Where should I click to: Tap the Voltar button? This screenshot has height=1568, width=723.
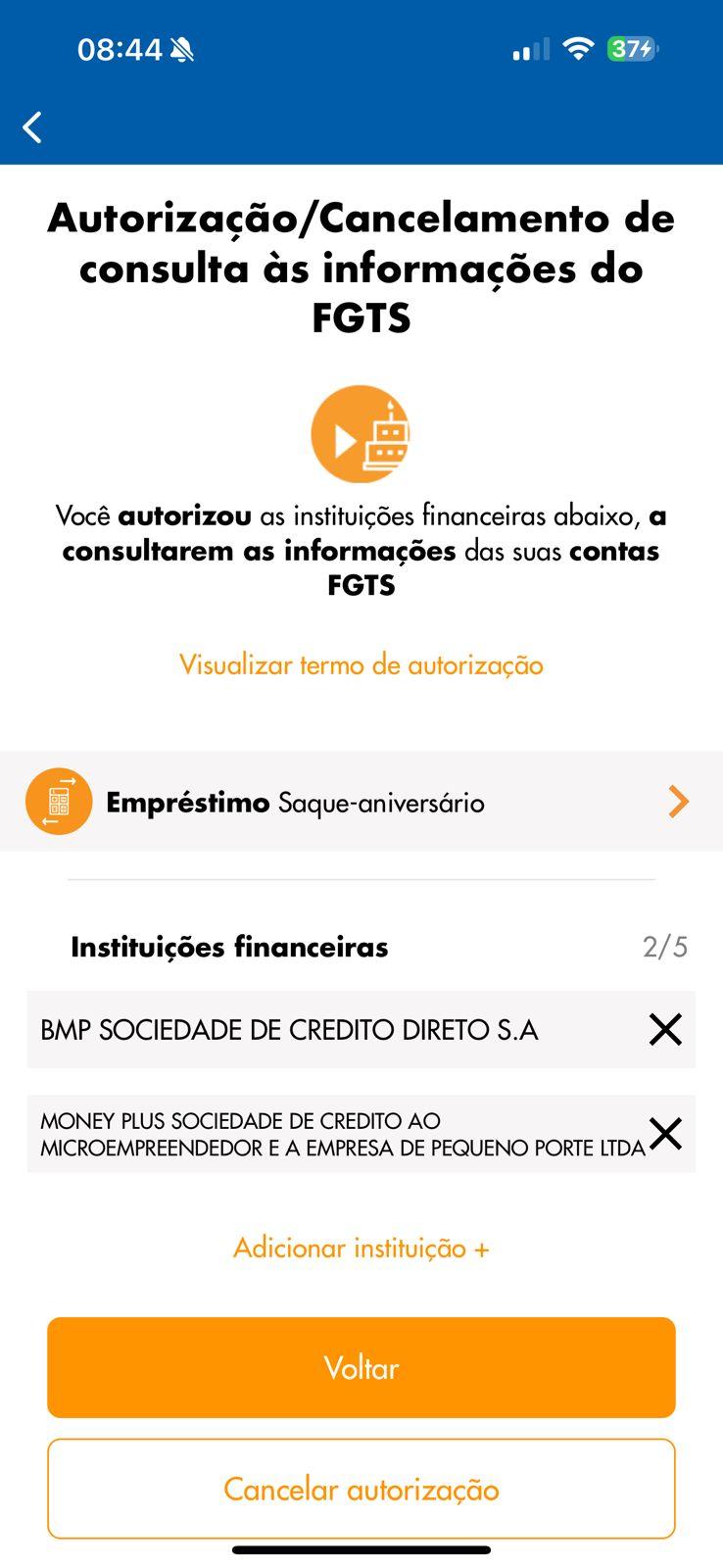[361, 1367]
